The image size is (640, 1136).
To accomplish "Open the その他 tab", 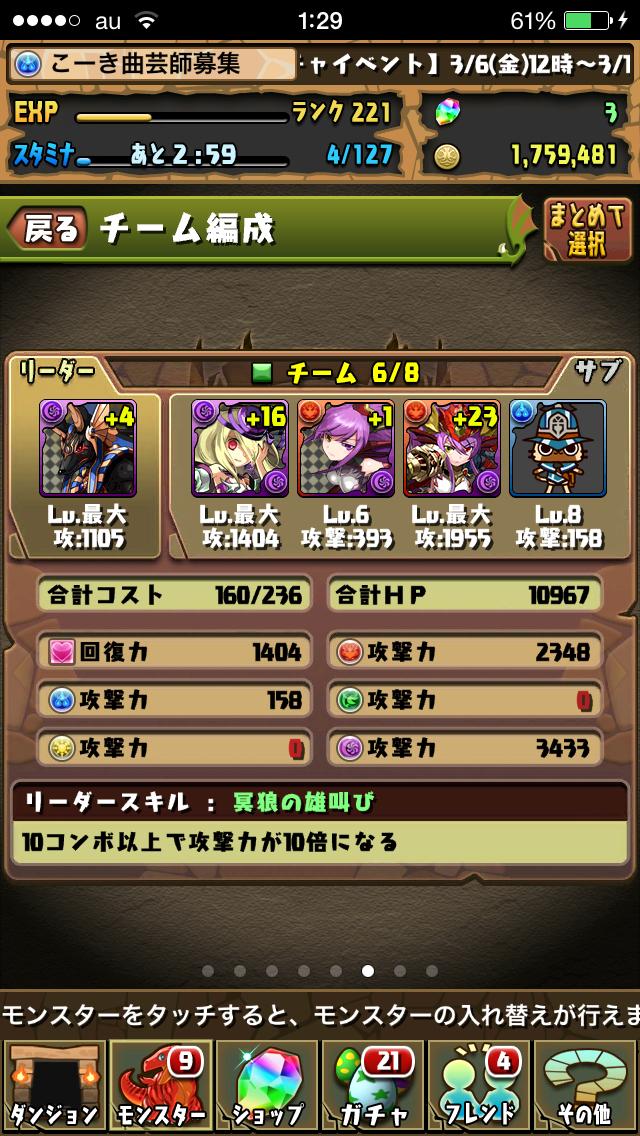I will pyautogui.click(x=586, y=1086).
